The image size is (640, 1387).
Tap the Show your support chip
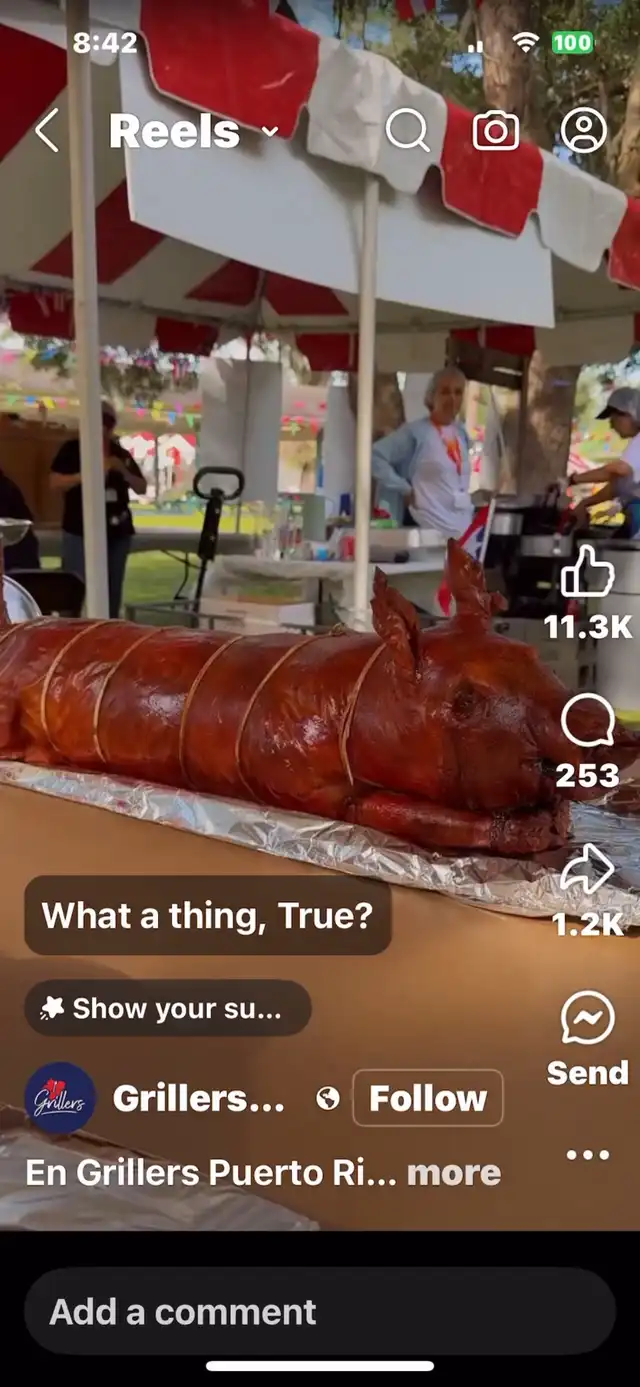point(167,1008)
